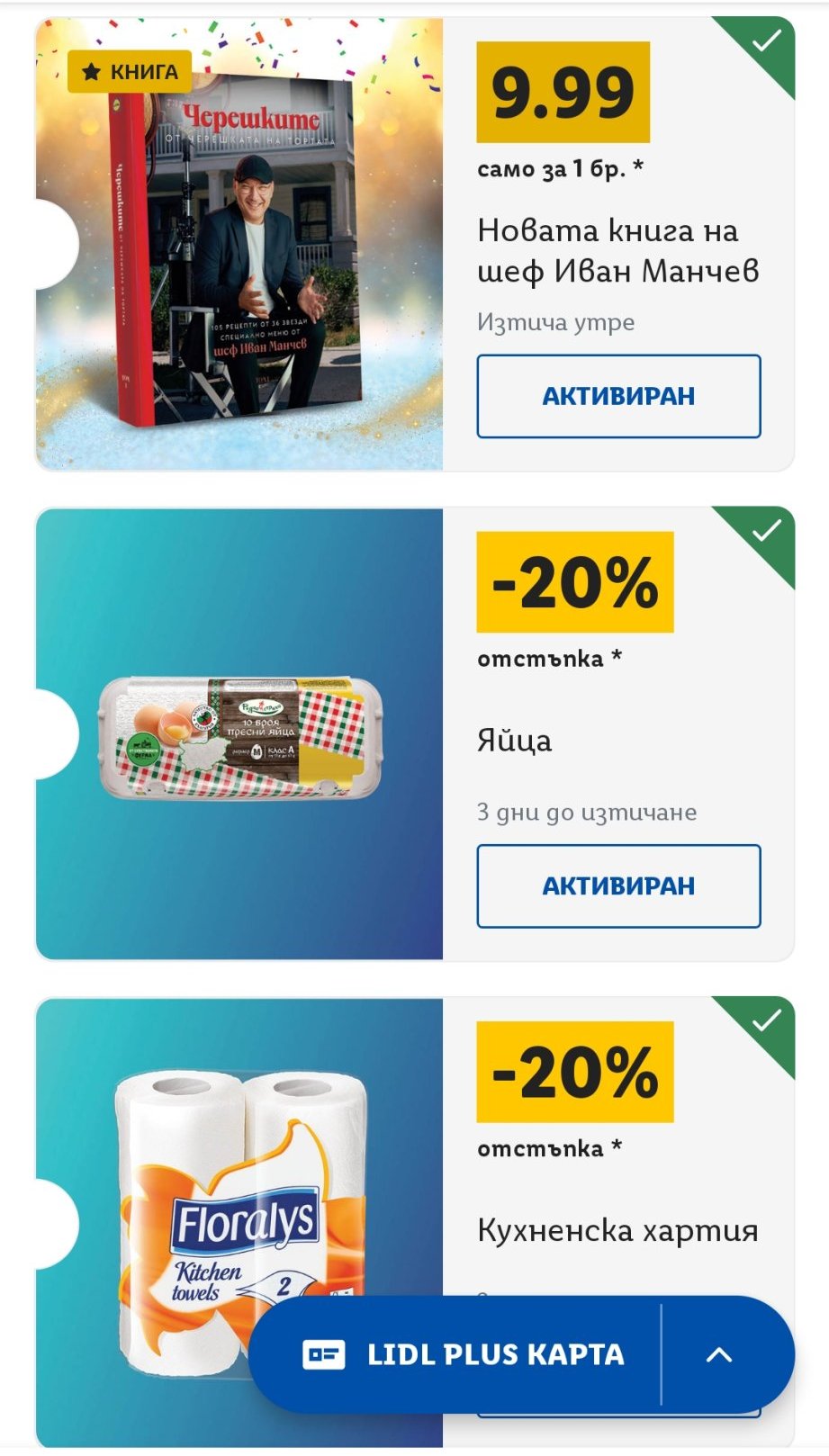Tap АКТИВИРАН button on the book coupon
The width and height of the screenshot is (829, 1456).
coord(618,396)
